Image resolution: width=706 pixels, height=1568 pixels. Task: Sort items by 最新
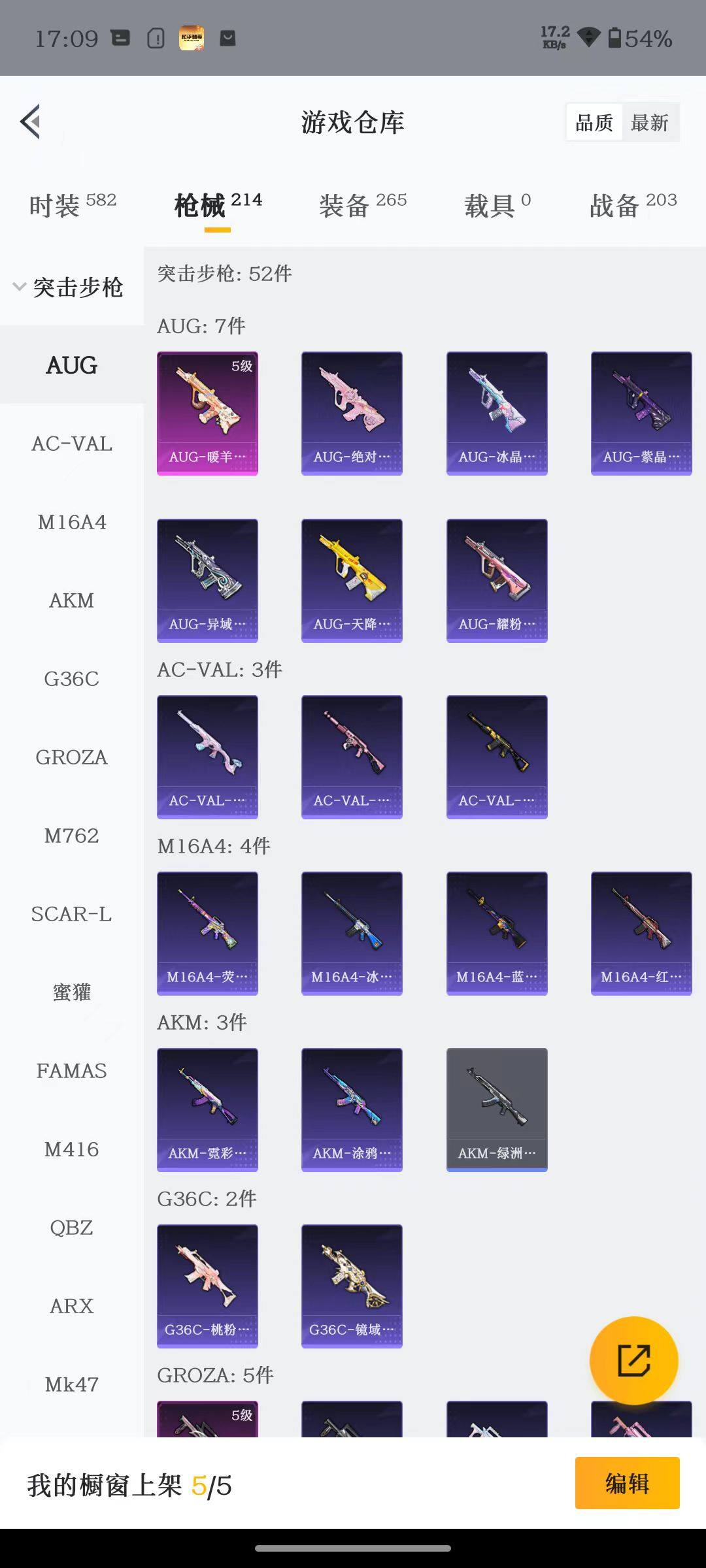click(649, 122)
